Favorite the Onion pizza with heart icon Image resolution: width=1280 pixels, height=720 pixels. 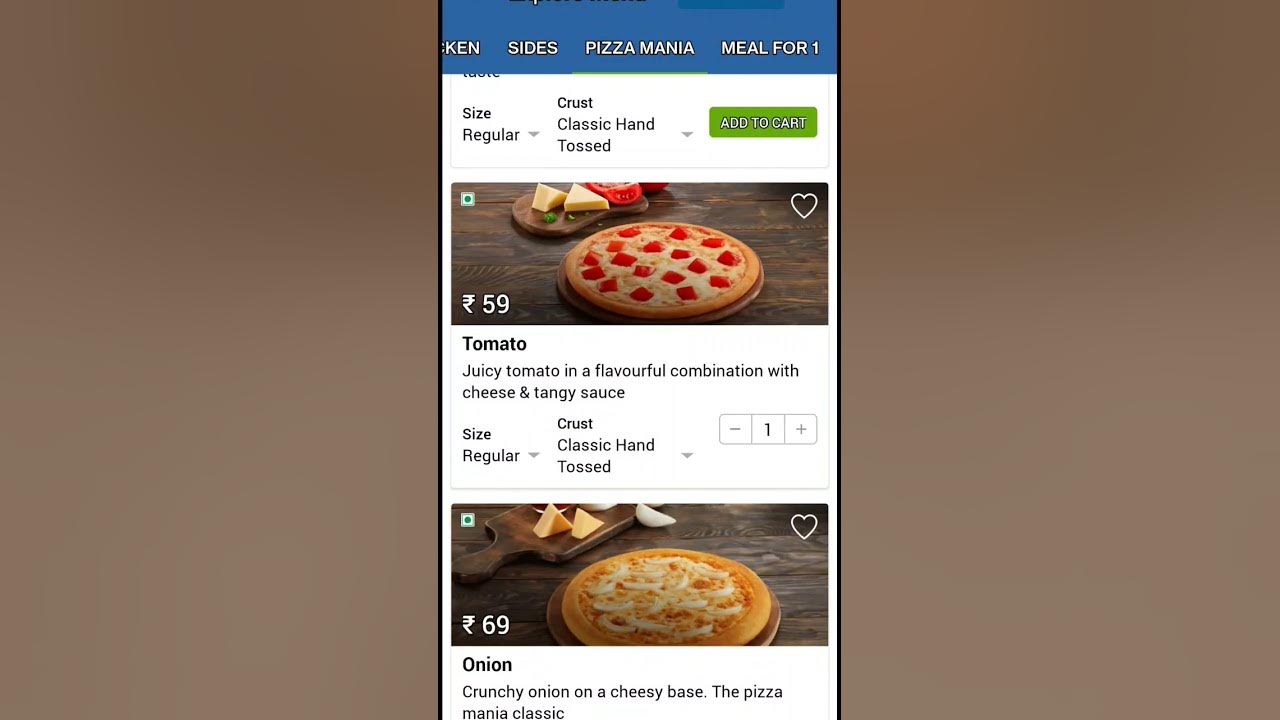coord(804,527)
